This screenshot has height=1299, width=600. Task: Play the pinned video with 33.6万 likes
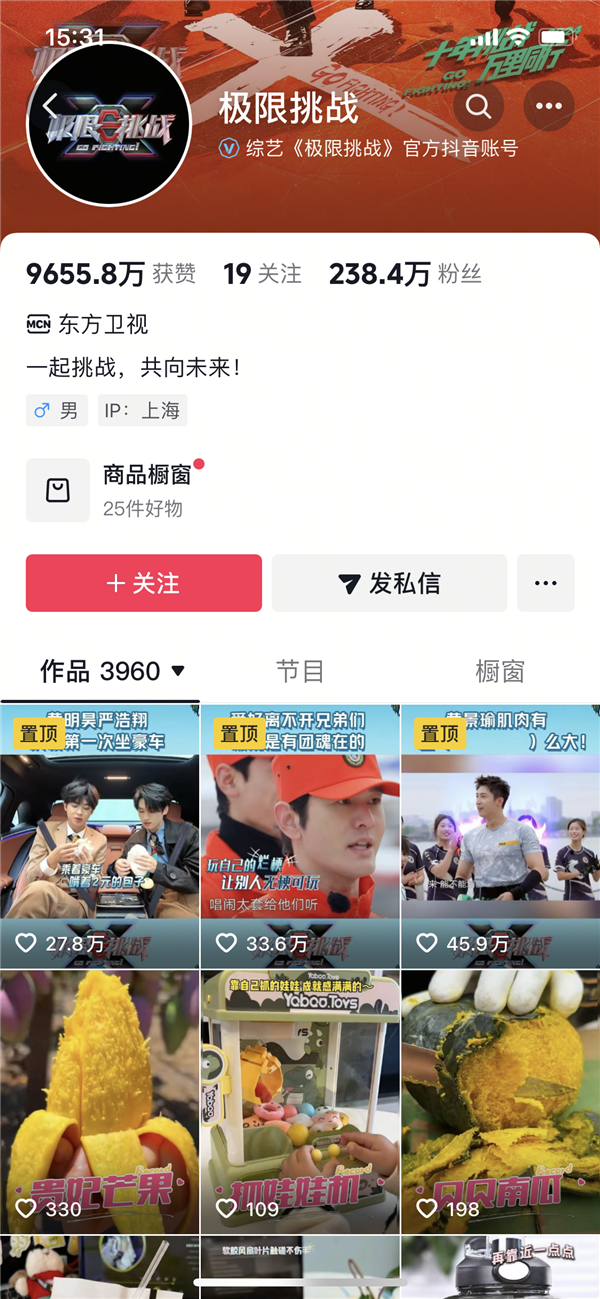coord(300,835)
